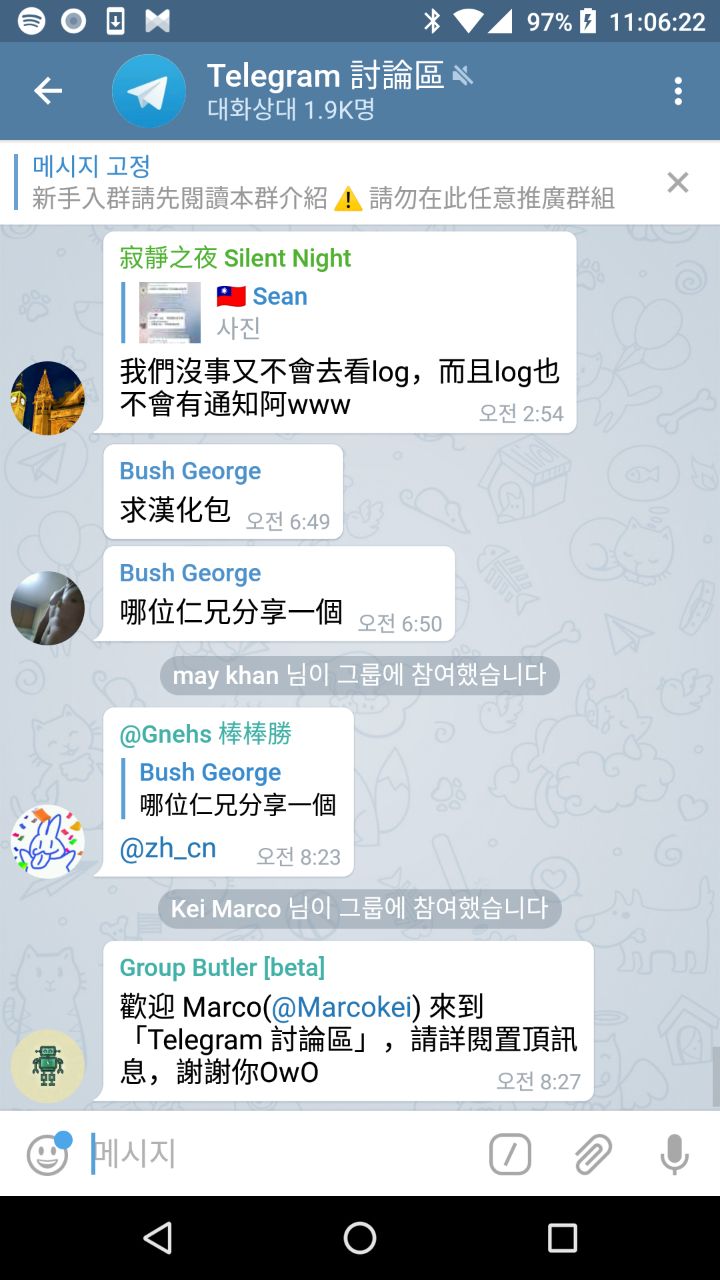720x1280 pixels.
Task: Open the @zh_cn mention link
Action: [168, 849]
